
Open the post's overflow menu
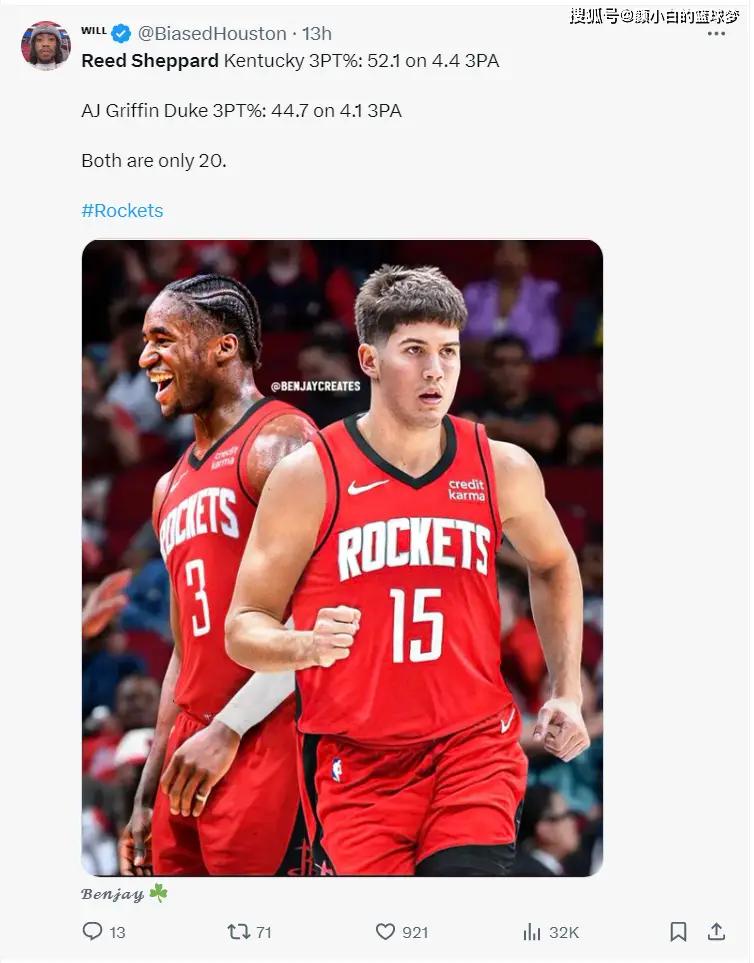(716, 34)
